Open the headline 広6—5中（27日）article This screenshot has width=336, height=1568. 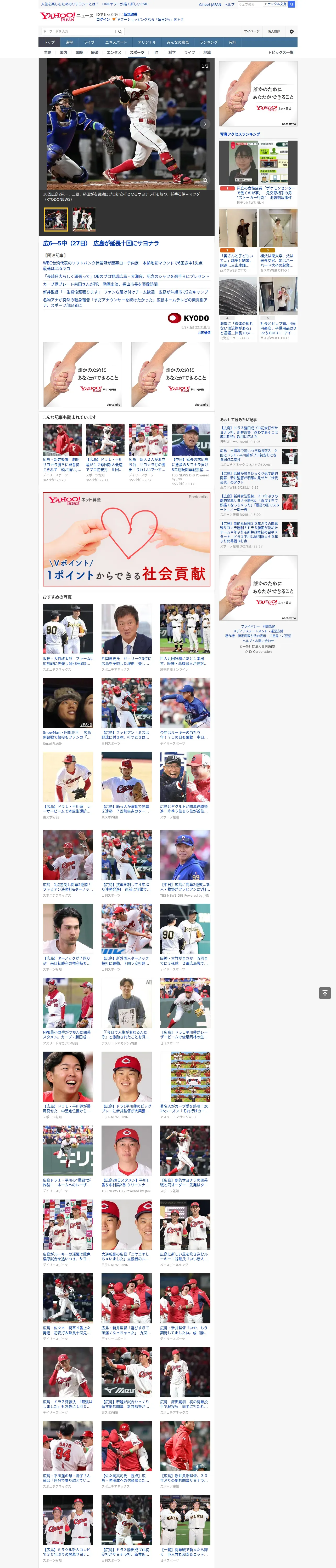pos(101,243)
